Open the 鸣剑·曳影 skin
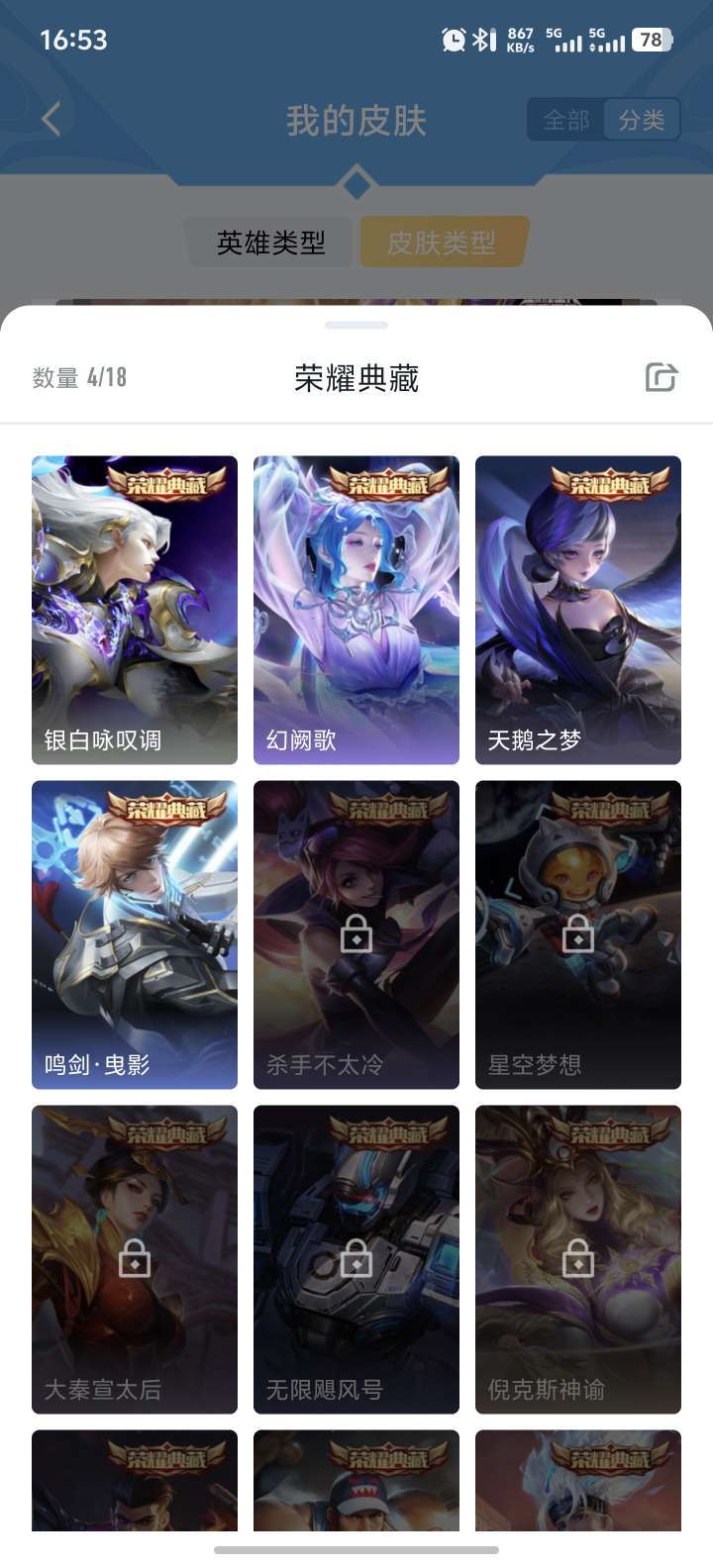 click(135, 934)
